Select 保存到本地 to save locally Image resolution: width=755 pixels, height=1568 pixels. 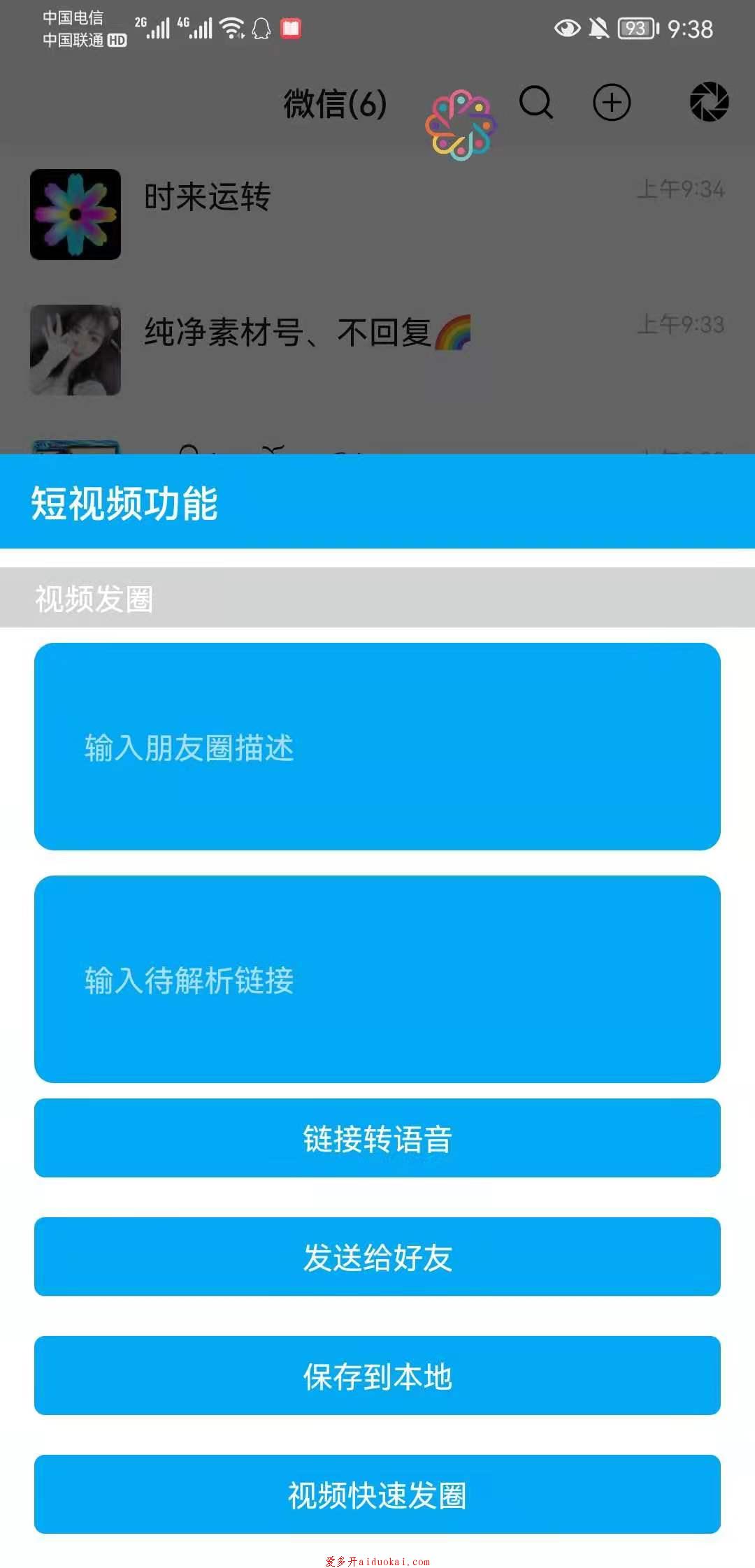click(x=377, y=1376)
